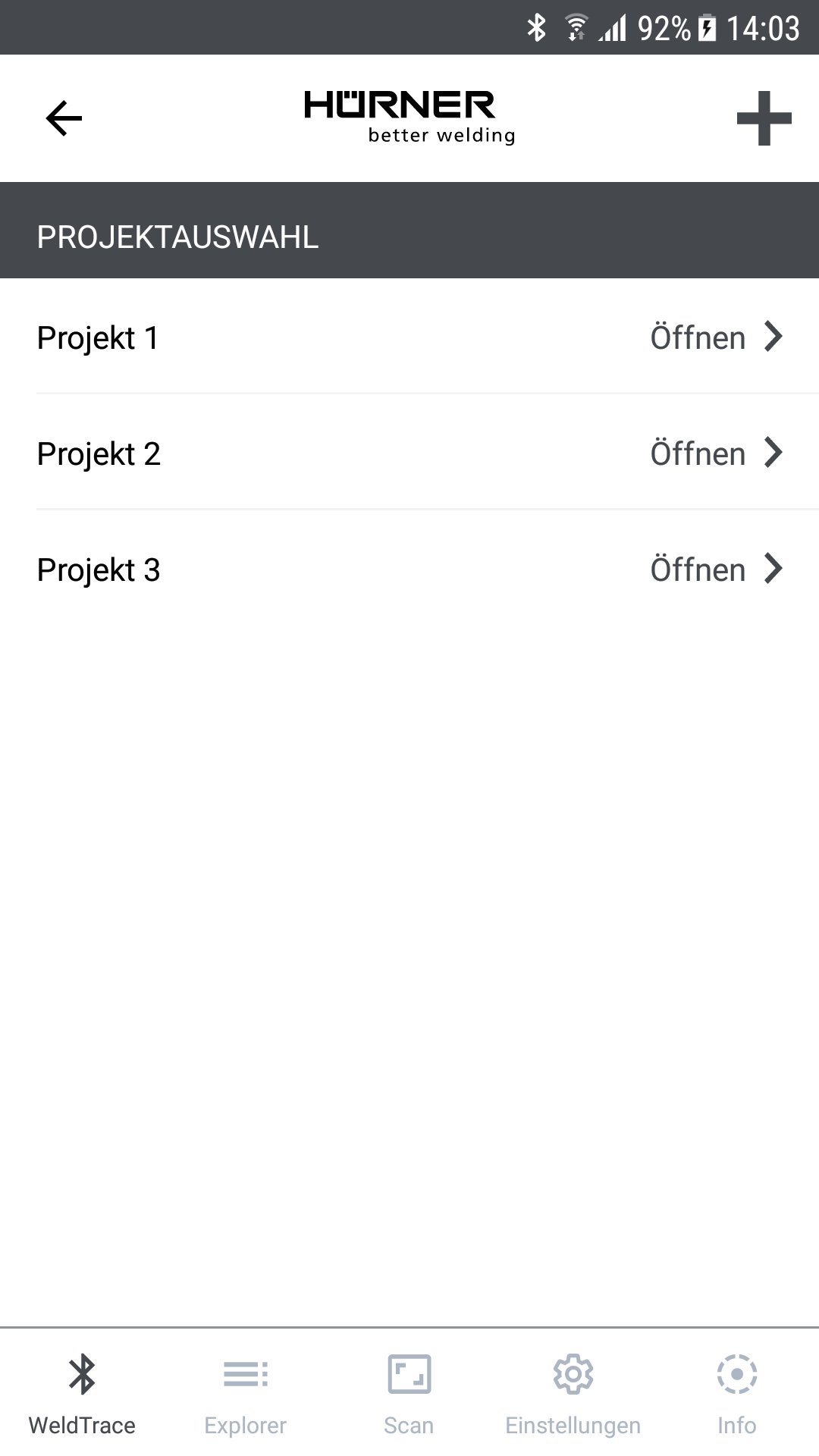Add a new project with the plus icon
This screenshot has height=1456, width=819.
tap(764, 118)
